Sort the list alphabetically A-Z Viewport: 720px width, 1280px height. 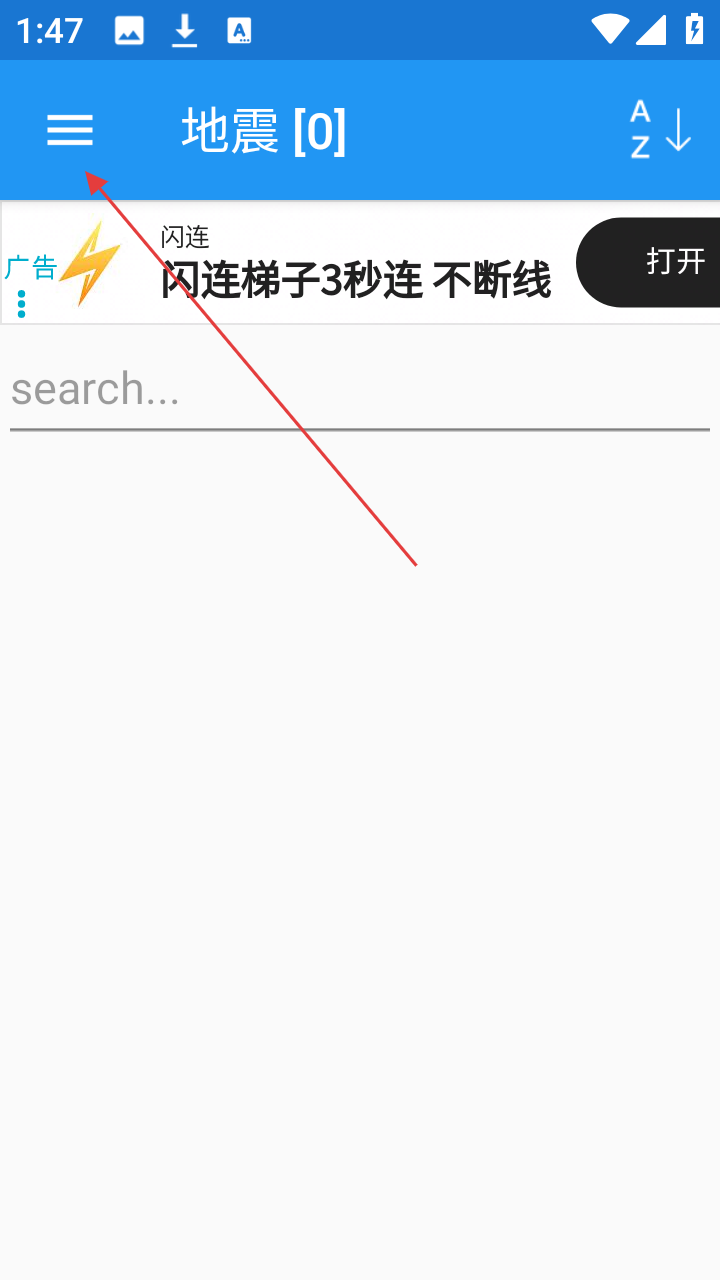pos(660,130)
